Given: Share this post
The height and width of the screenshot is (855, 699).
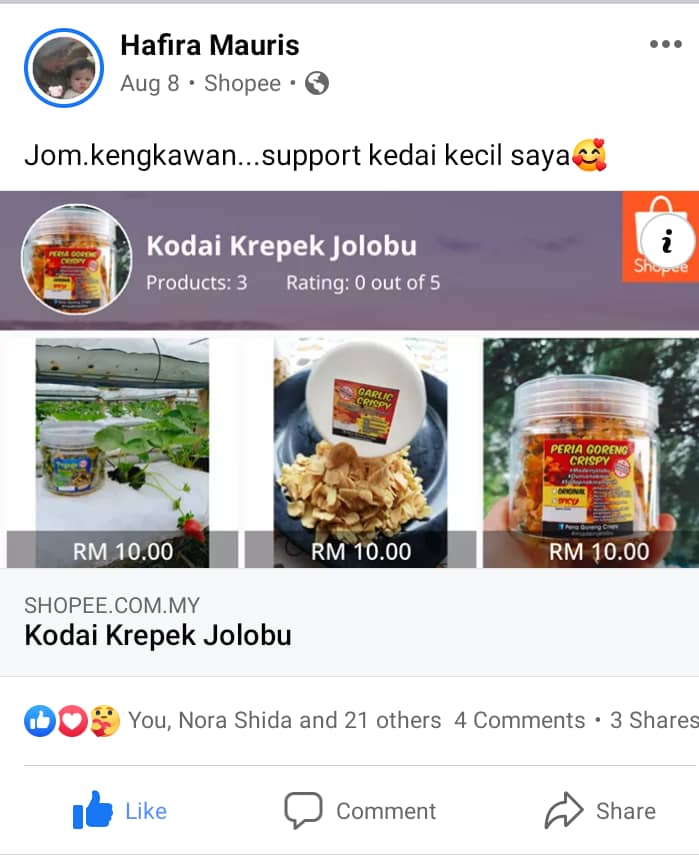Looking at the screenshot, I should point(600,810).
